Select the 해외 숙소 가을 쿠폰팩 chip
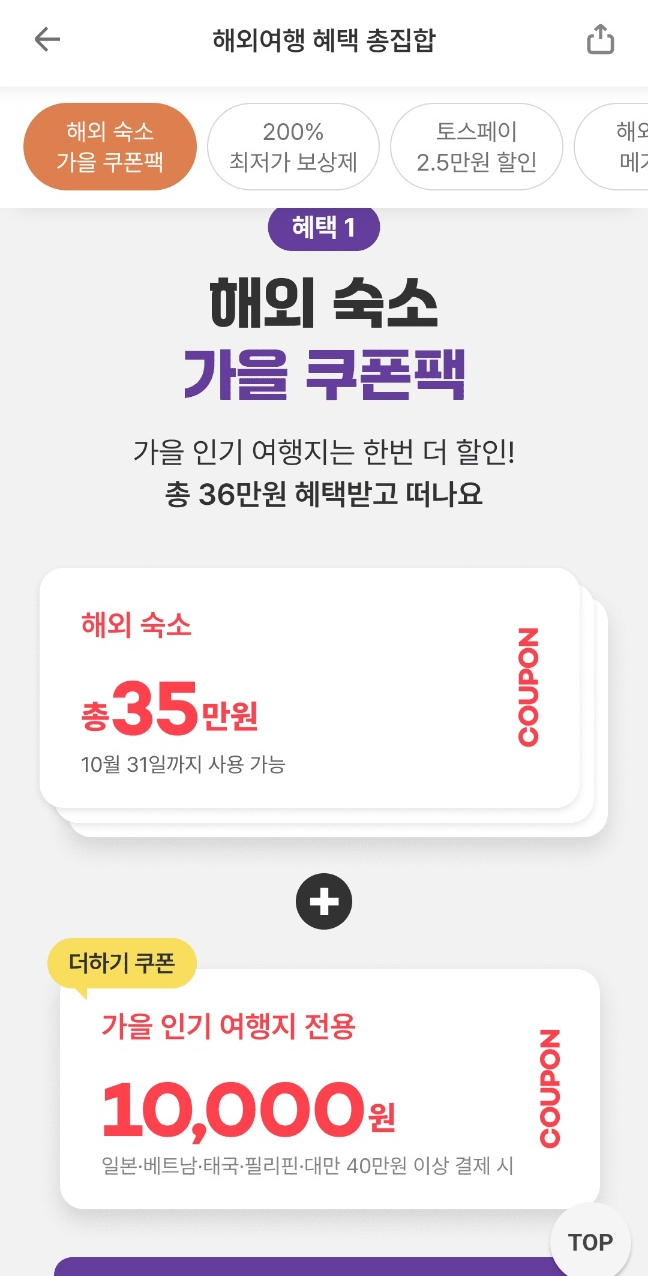 [x=110, y=146]
